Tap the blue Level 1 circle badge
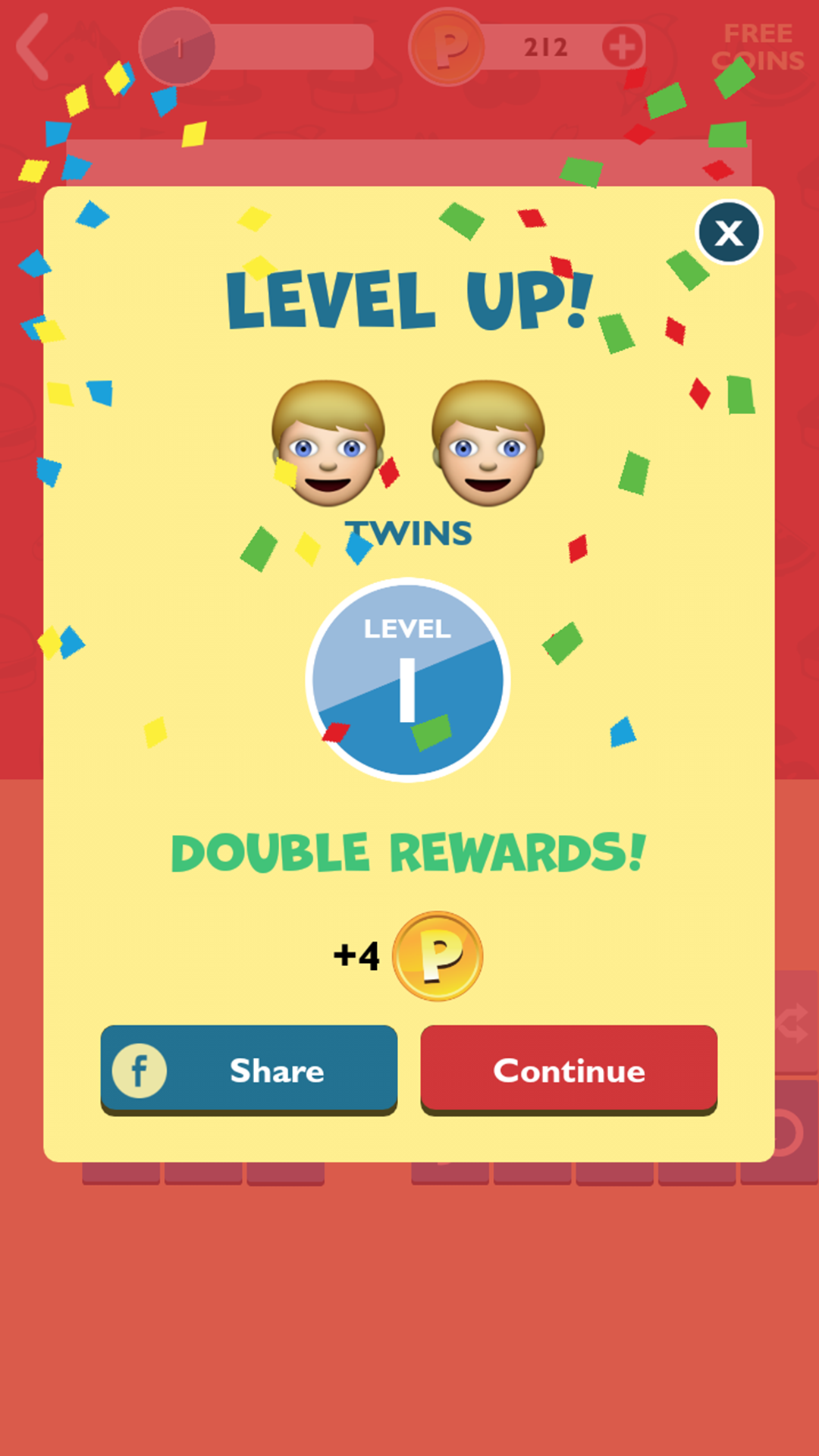 (x=408, y=677)
